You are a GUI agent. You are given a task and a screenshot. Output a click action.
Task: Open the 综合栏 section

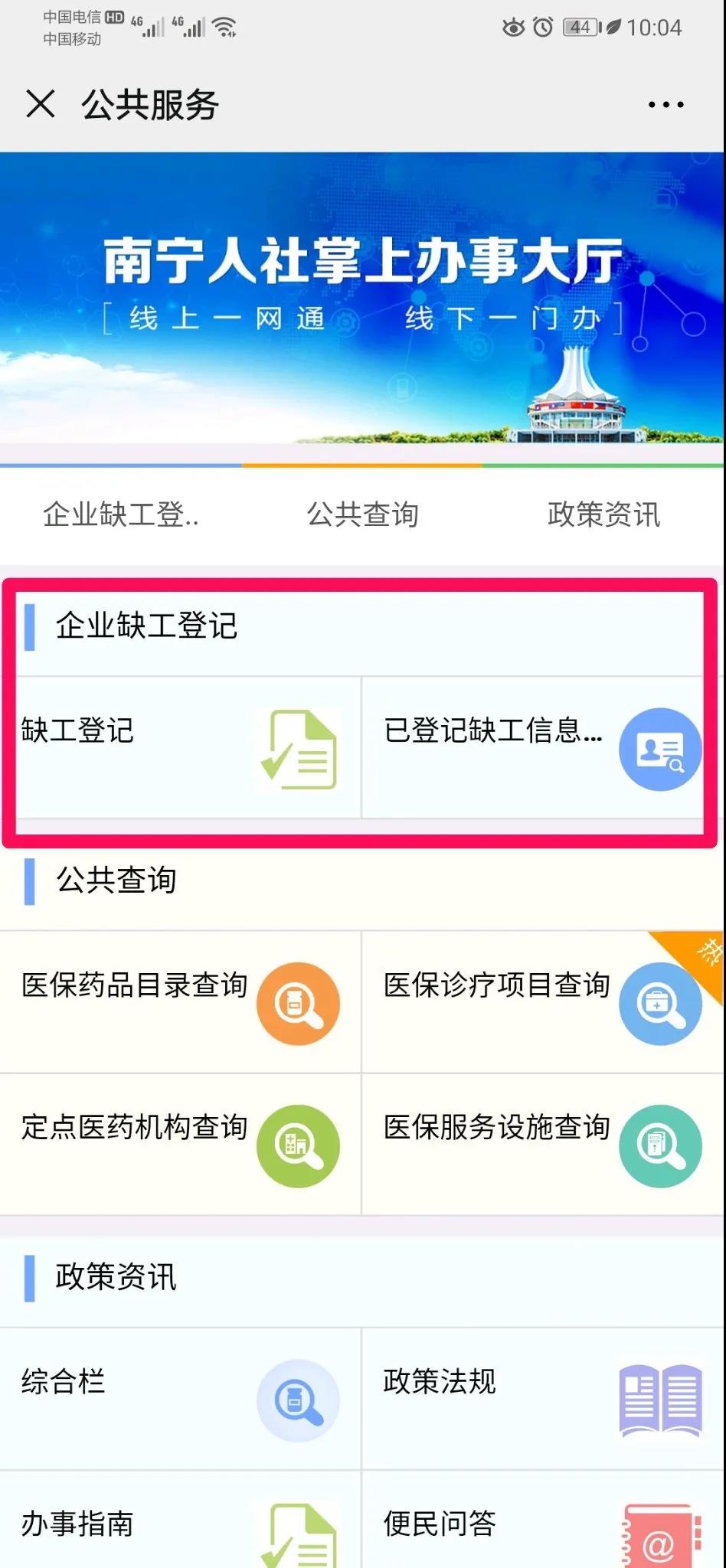(x=181, y=1398)
